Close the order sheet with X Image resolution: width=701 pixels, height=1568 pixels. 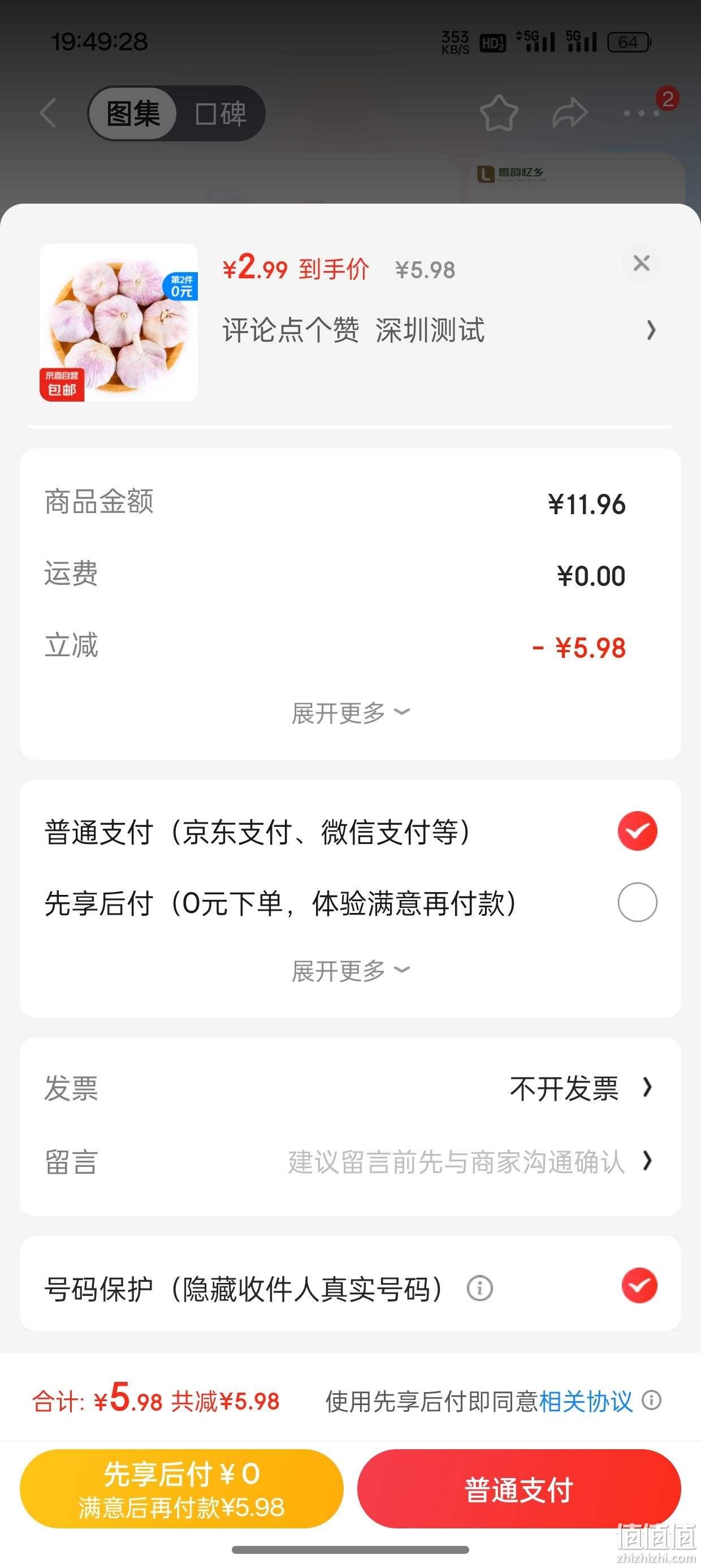(642, 264)
